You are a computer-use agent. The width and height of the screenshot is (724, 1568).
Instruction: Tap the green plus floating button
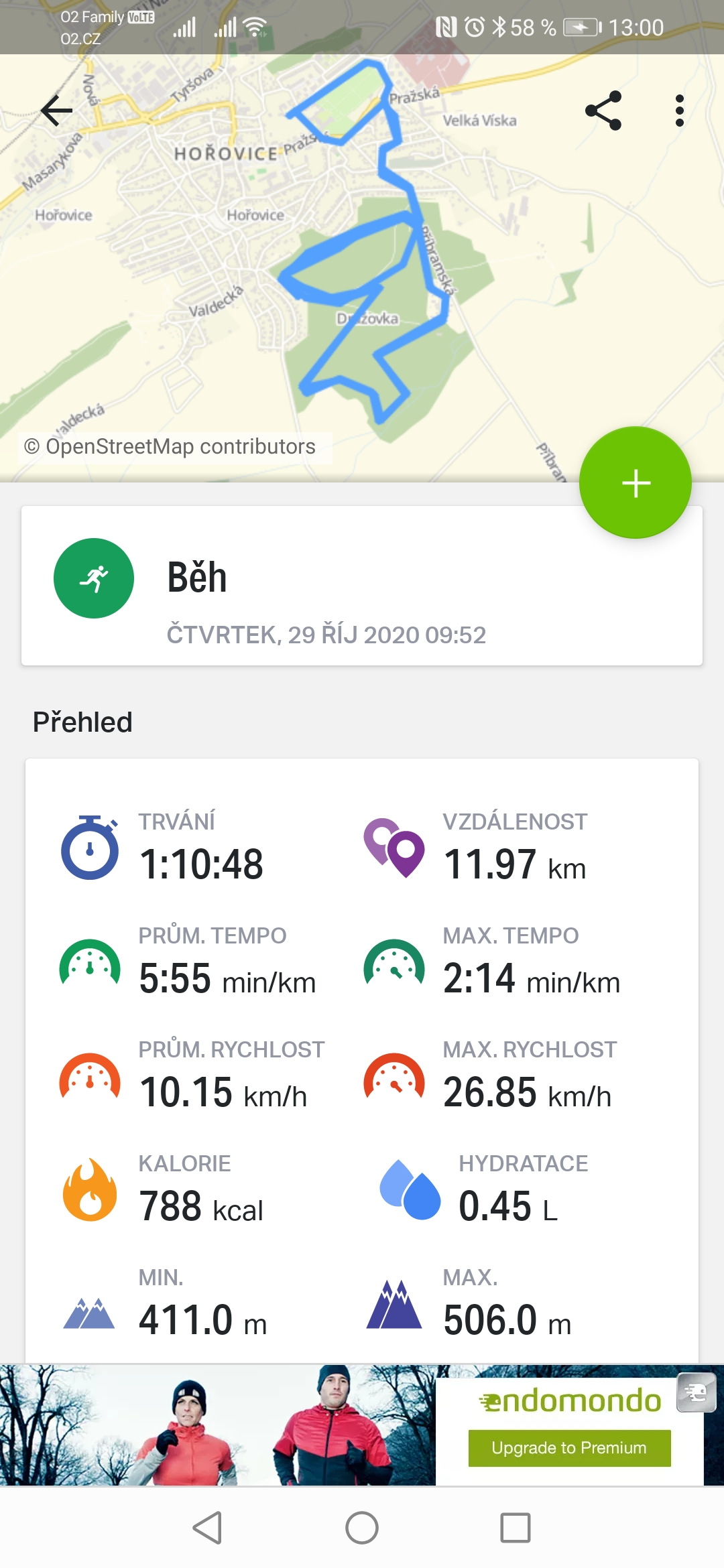pyautogui.click(x=636, y=482)
